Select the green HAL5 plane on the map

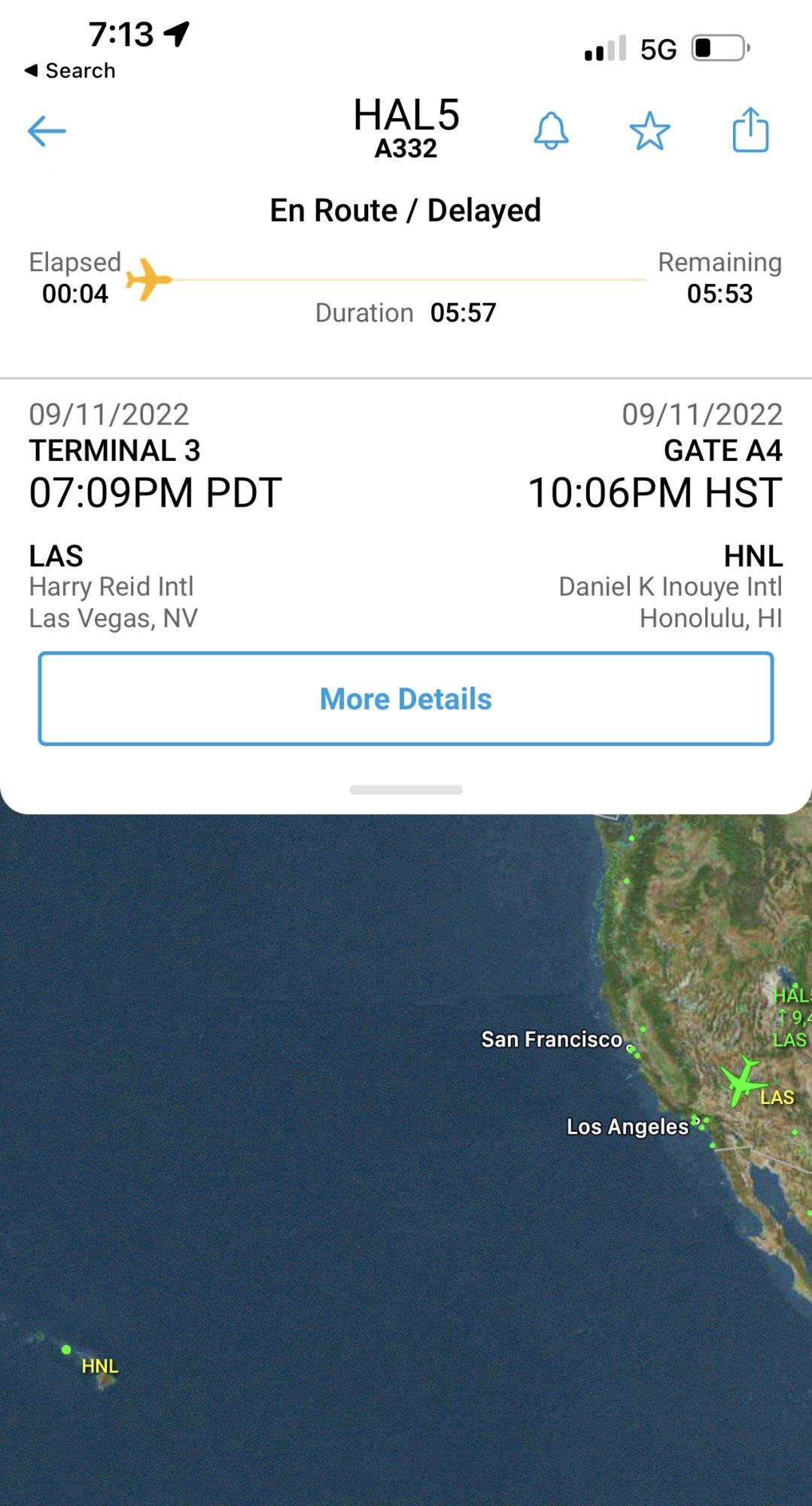point(742,1081)
